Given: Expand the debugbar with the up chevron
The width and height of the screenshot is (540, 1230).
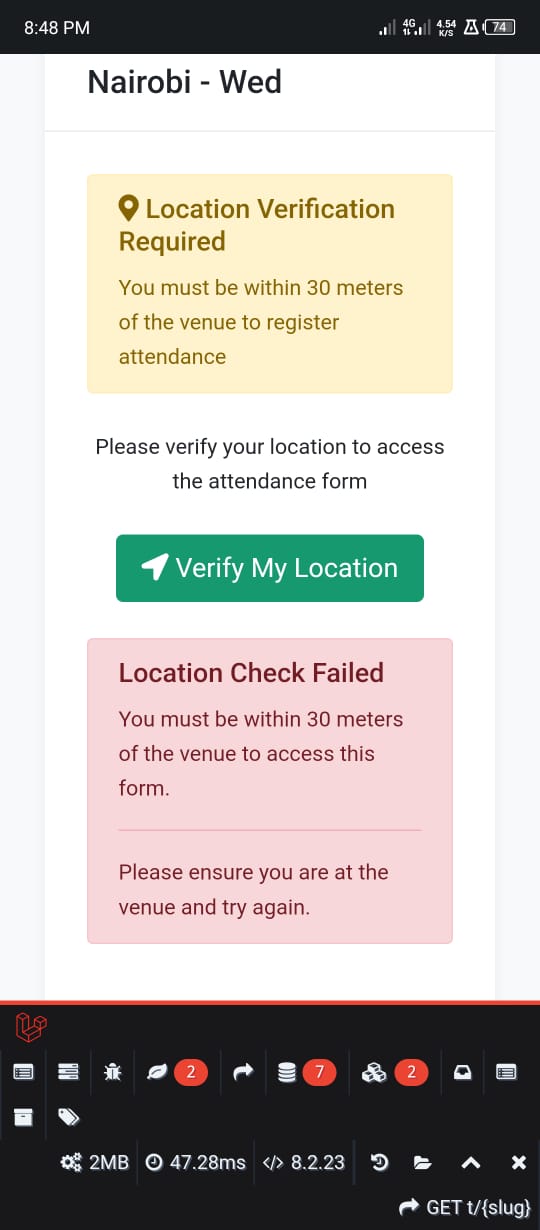Looking at the screenshot, I should (470, 1162).
